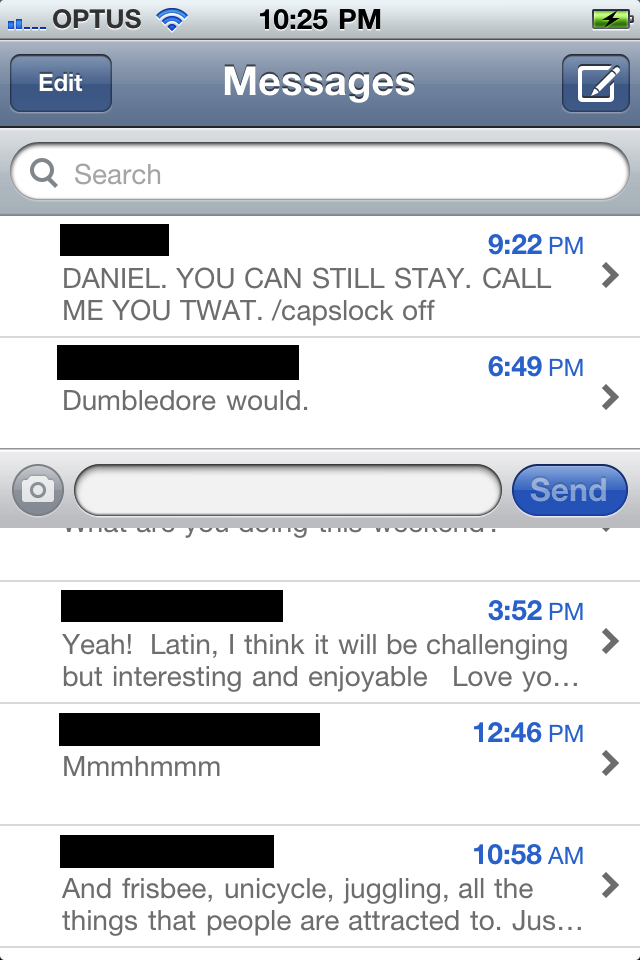Open the conversation saying 'DANIEL. YOU CAN STILL STAY'

320,277
